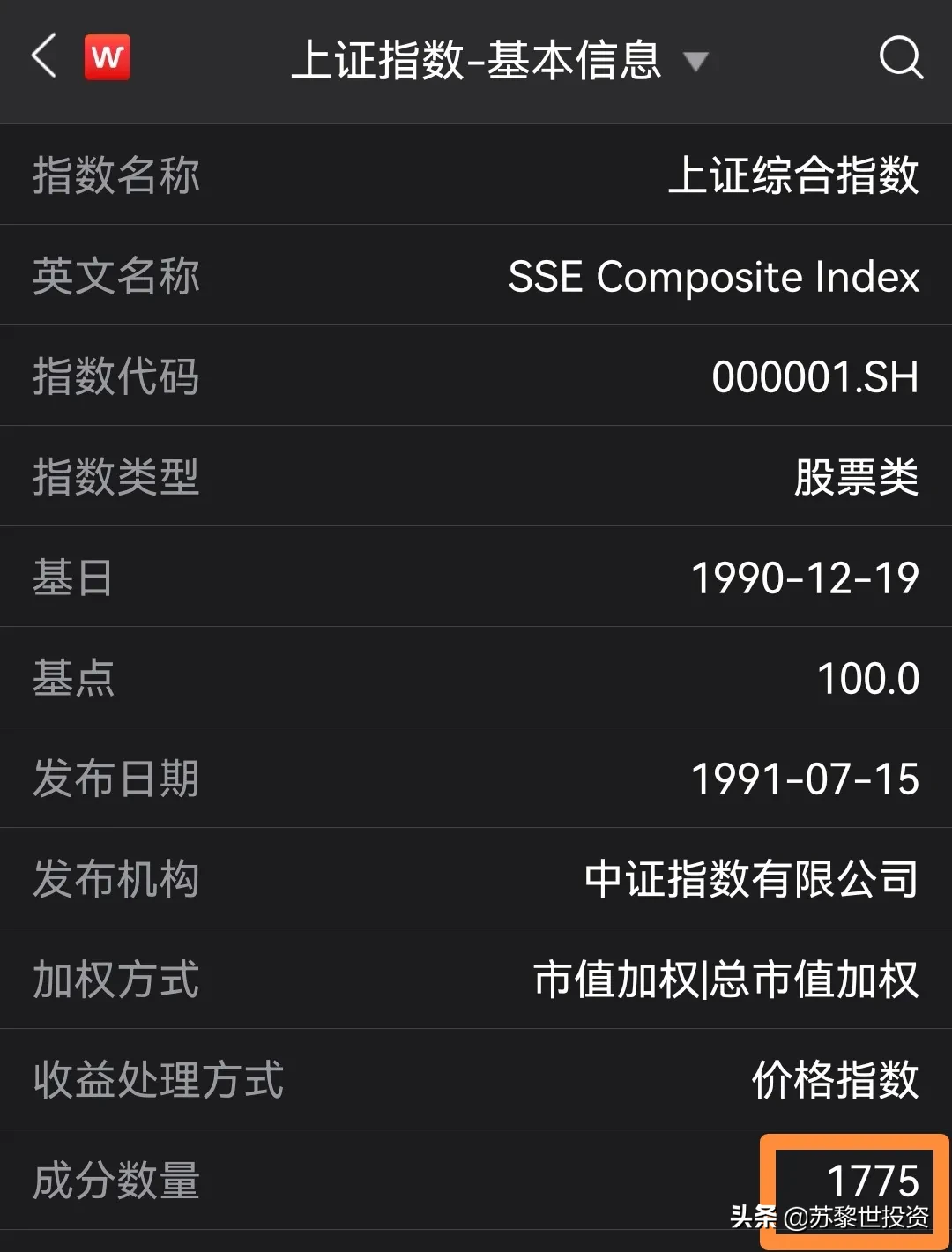
Task: Open the red W home icon
Action: 108,58
